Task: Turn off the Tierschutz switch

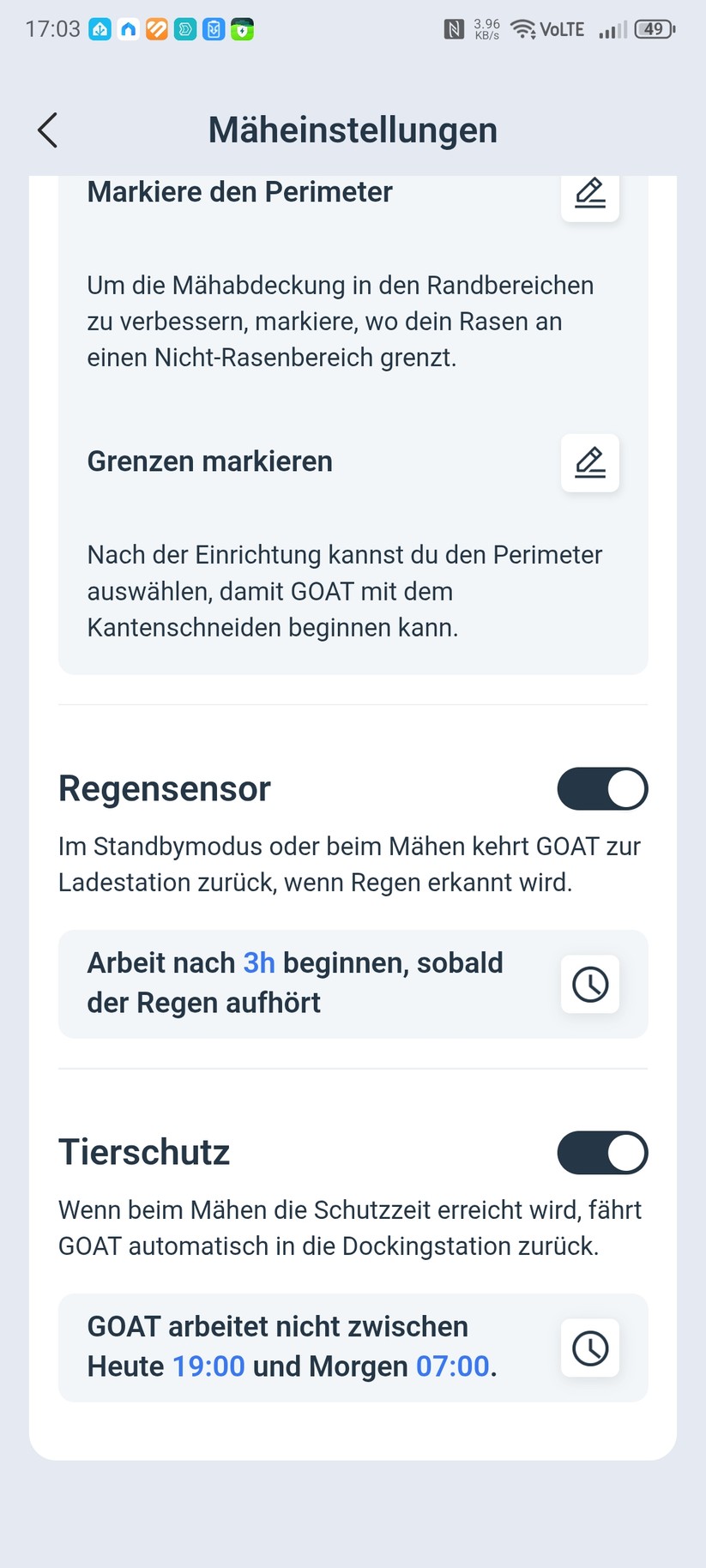Action: (x=602, y=1153)
